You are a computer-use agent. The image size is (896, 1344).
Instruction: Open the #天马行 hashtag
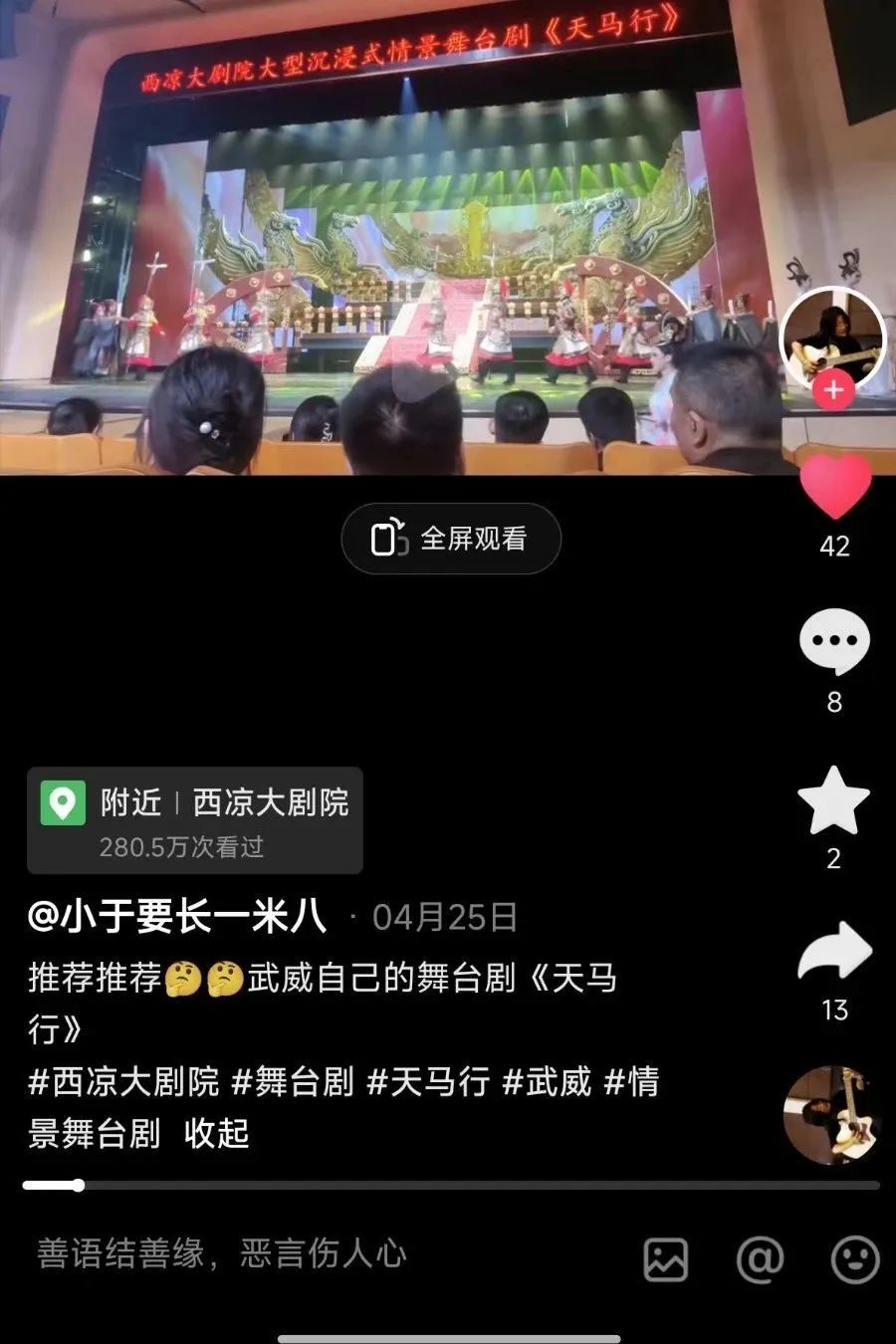coord(428,1081)
